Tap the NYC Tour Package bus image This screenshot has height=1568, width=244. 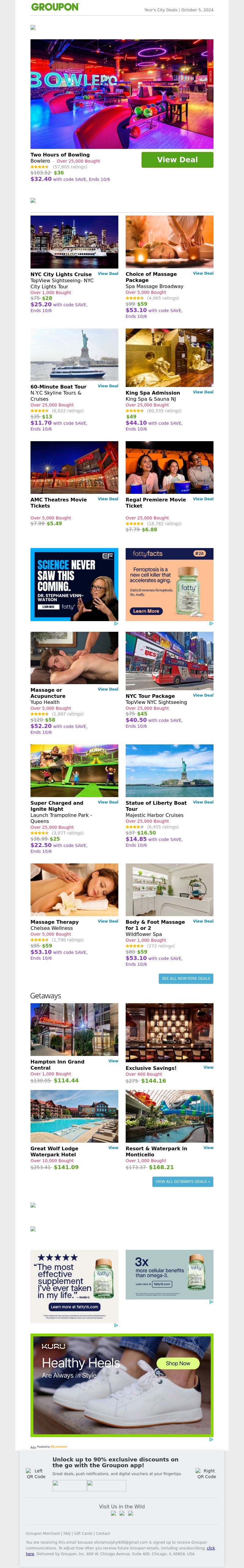[170, 660]
